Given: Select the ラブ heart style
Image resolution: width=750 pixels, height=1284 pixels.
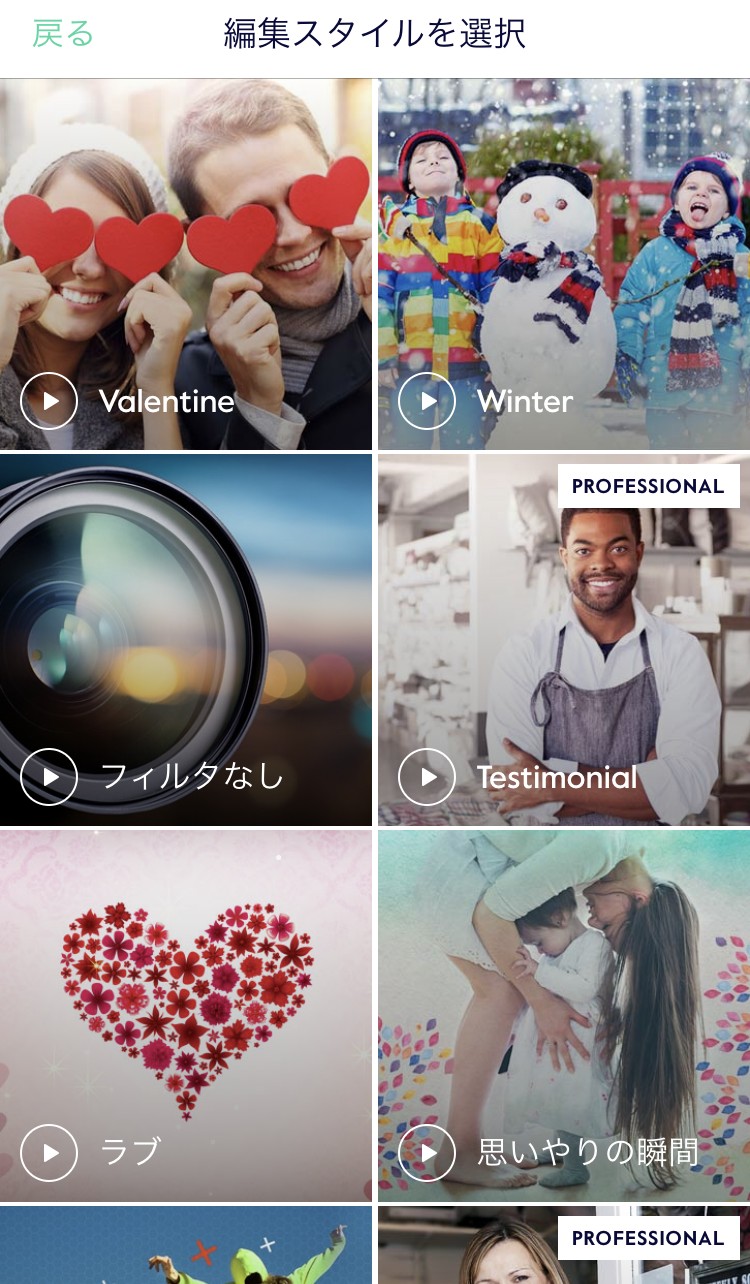Looking at the screenshot, I should coord(186,1000).
